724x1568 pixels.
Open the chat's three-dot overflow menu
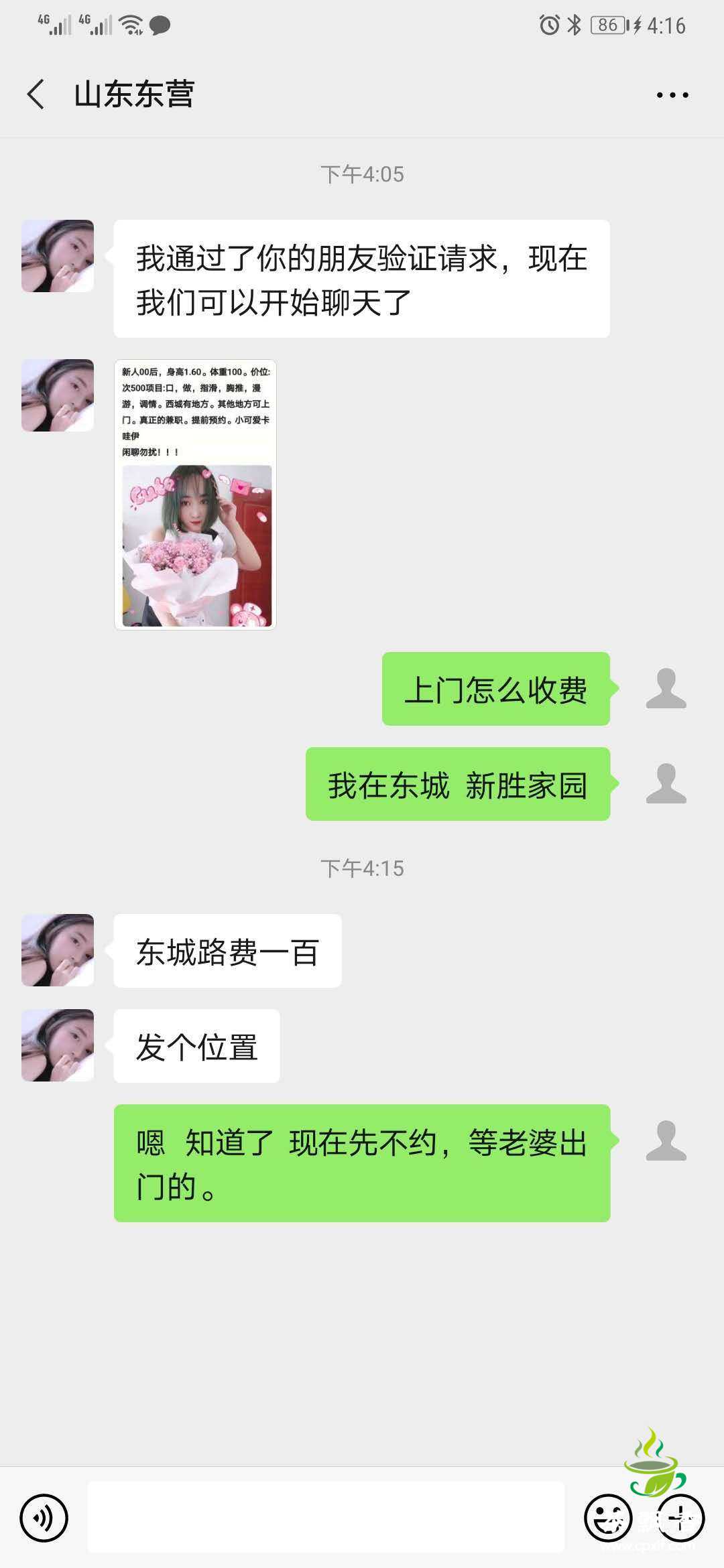pos(672,95)
